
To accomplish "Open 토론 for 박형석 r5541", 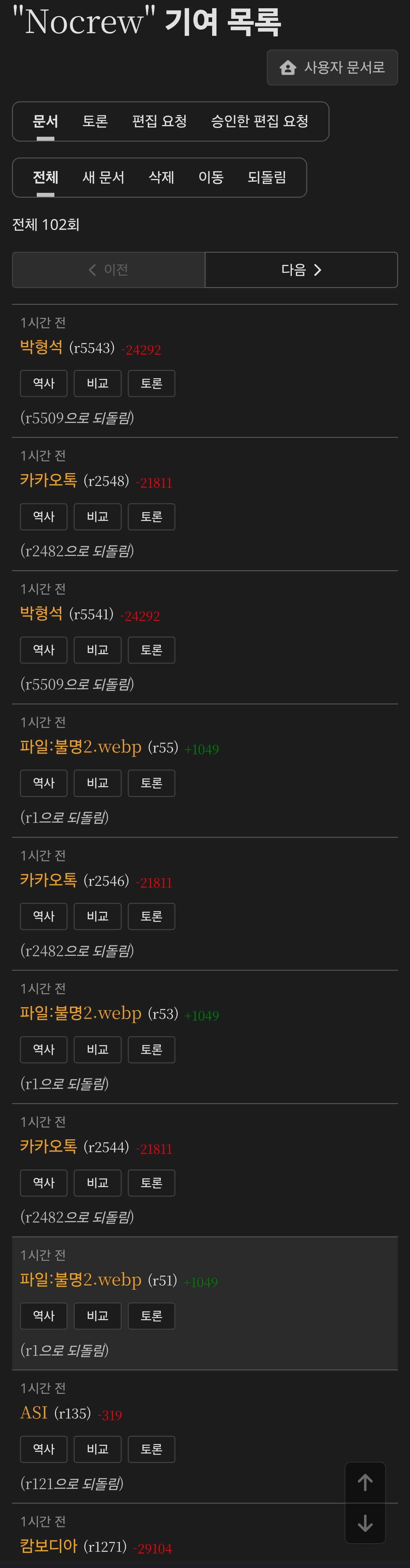I will [x=151, y=650].
